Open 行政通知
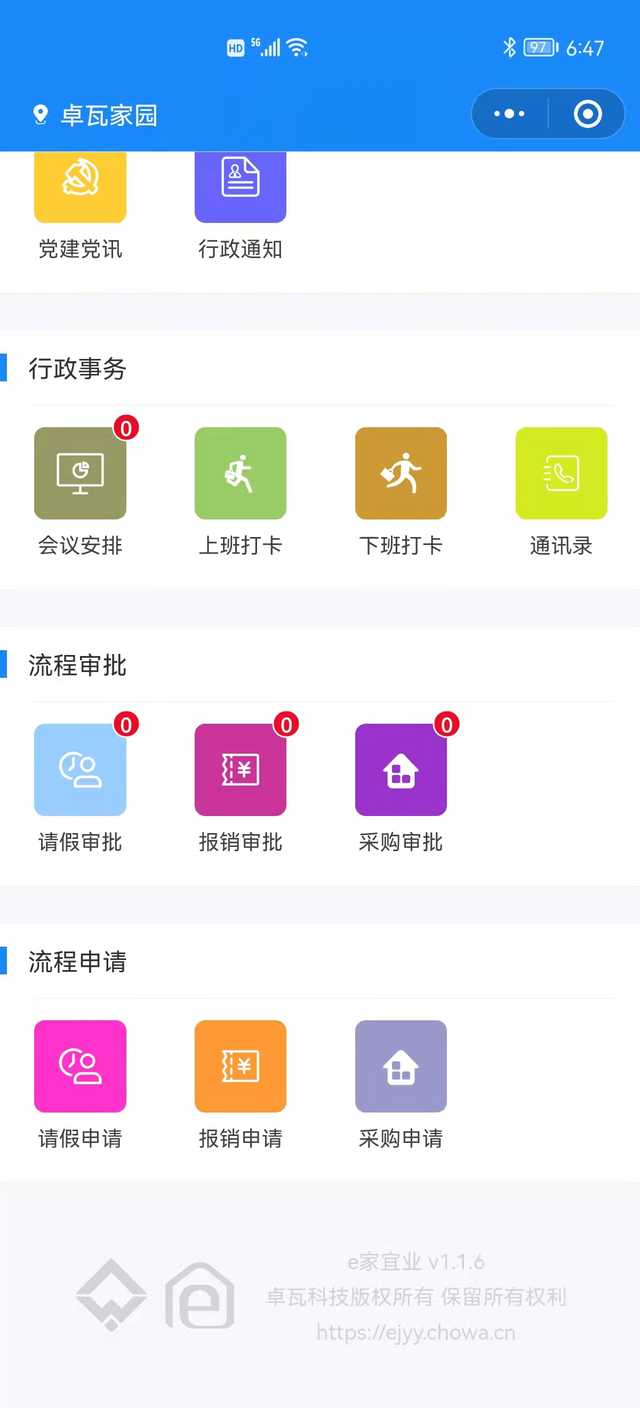 coord(240,205)
